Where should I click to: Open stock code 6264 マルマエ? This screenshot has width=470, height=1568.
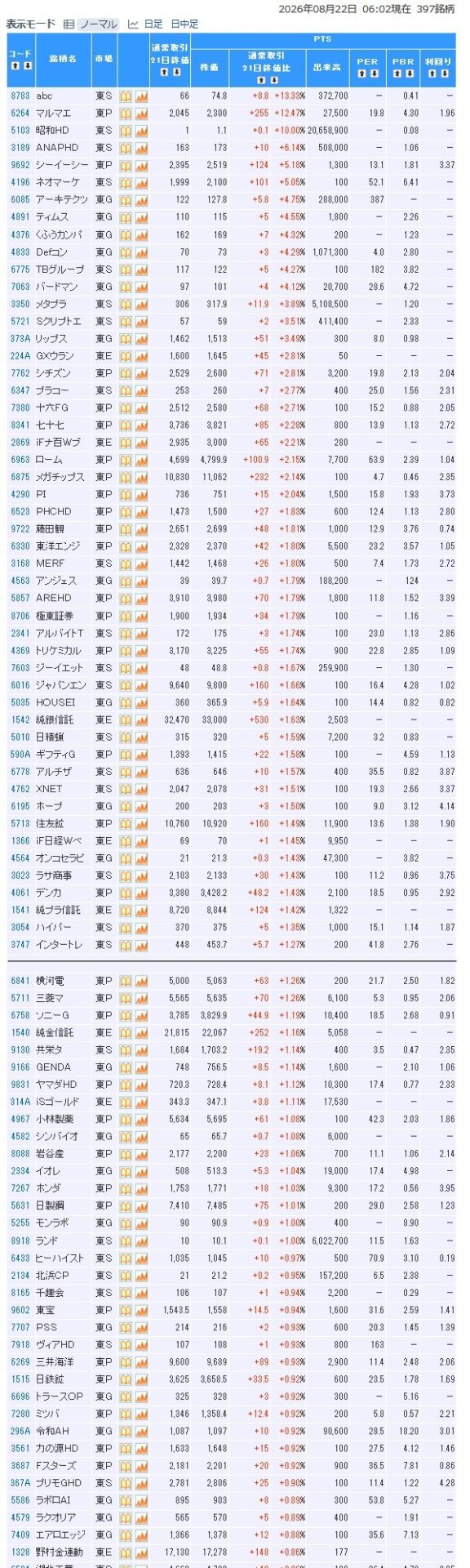[20, 114]
